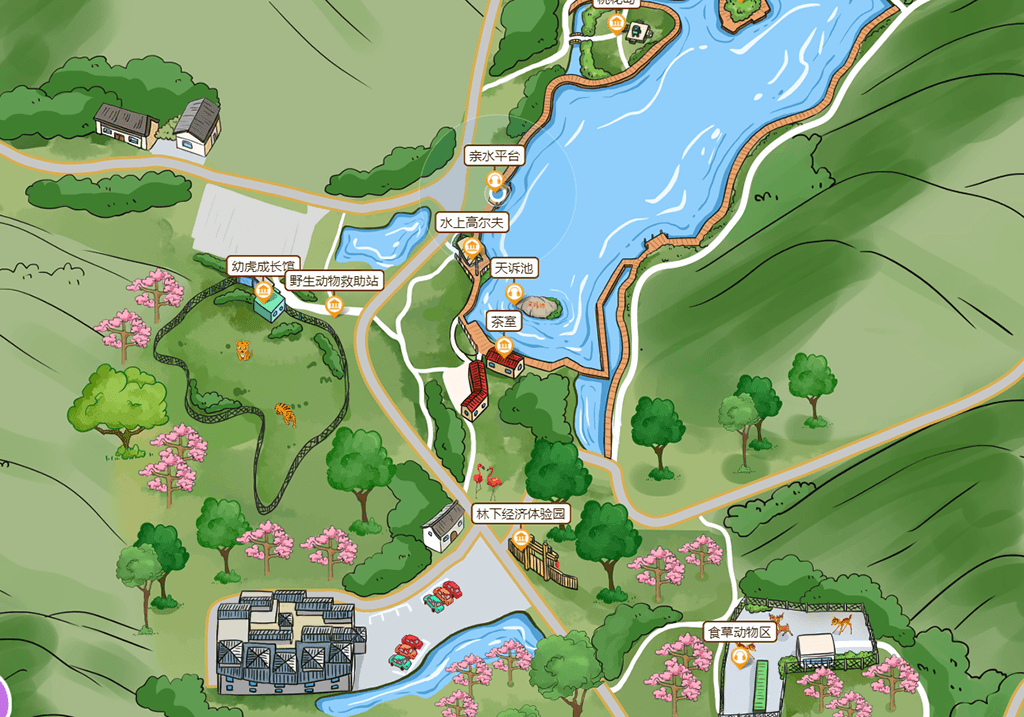
Task: Tap the 林下经济体验园 marker
Action: [520, 539]
